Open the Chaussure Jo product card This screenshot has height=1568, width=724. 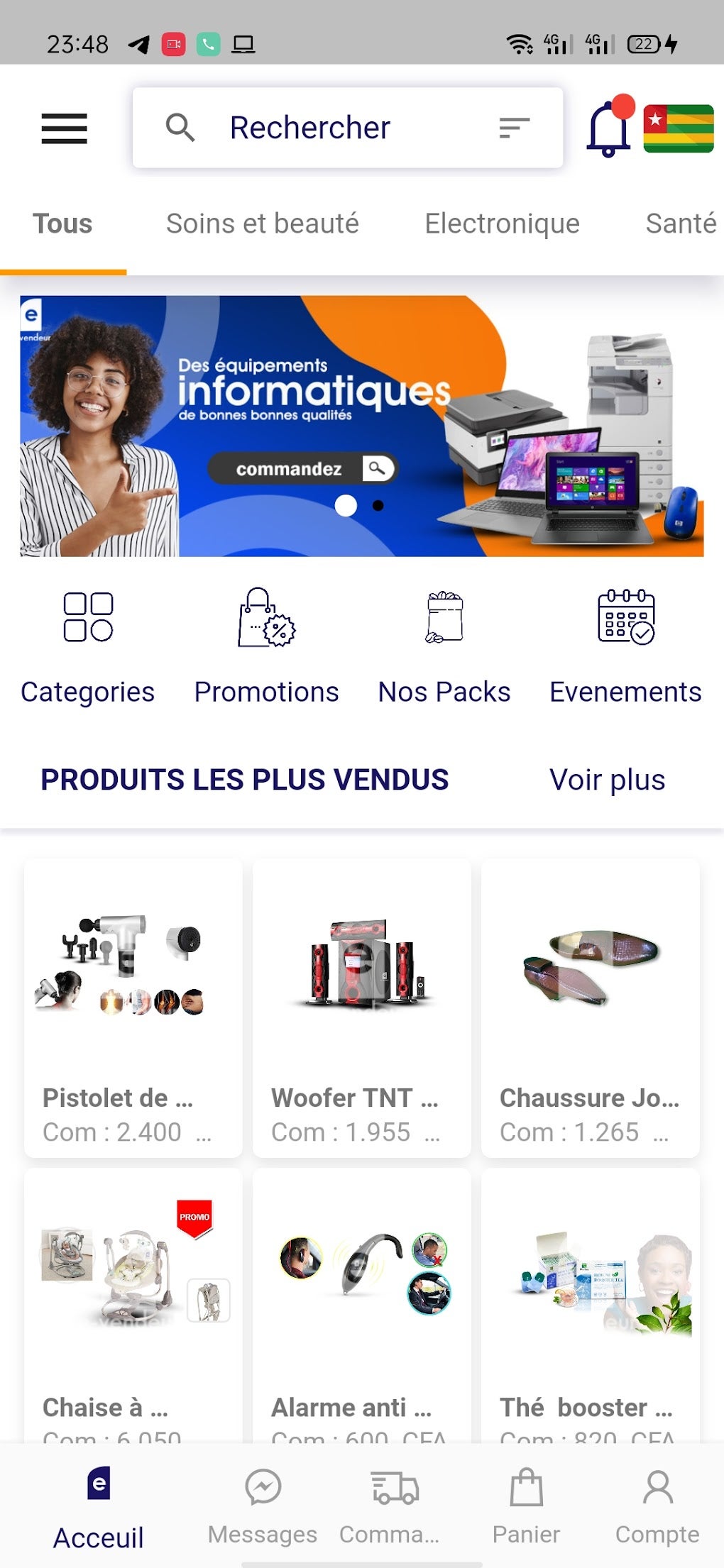coord(591,1007)
